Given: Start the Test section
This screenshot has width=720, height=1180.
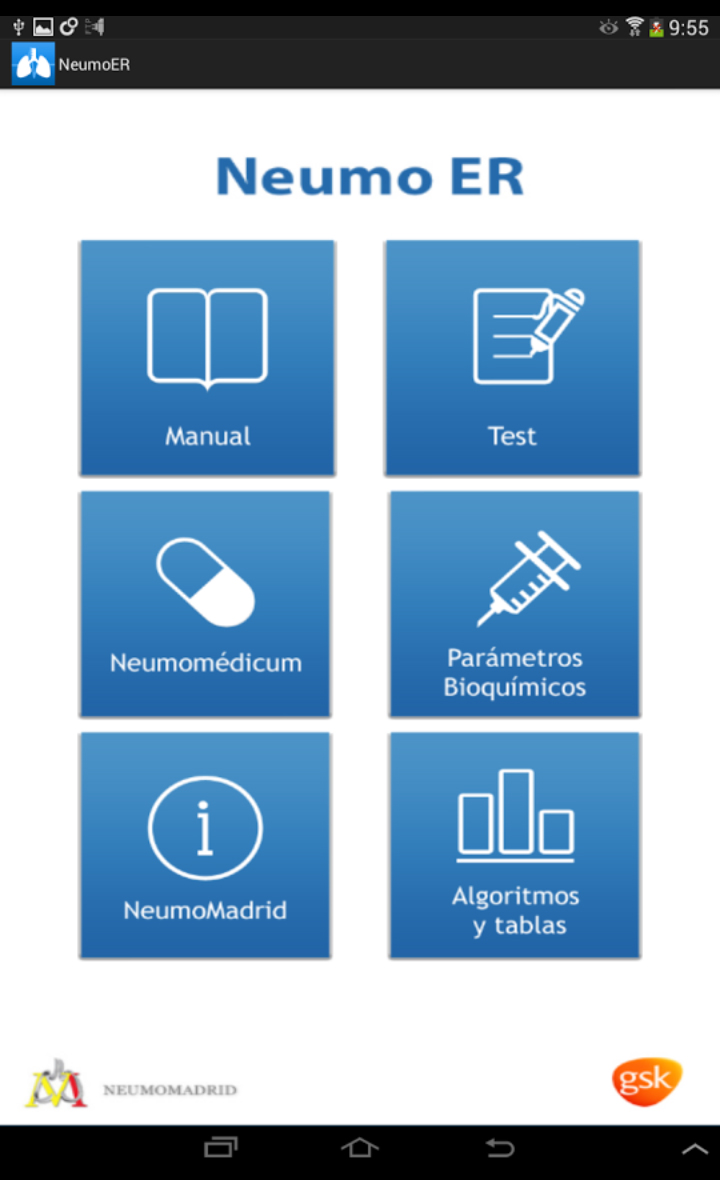Looking at the screenshot, I should pos(512,358).
